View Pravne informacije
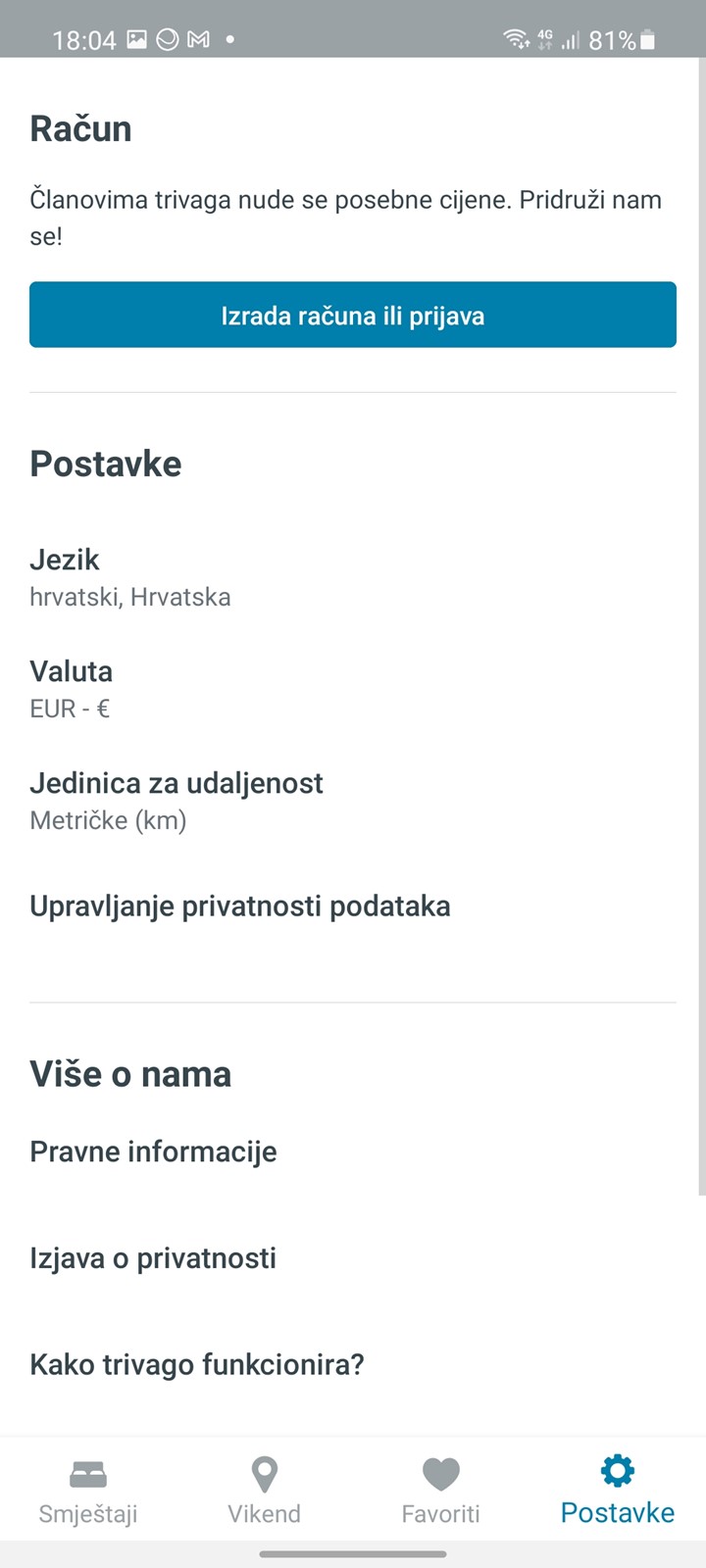706x1568 pixels. [x=353, y=1151]
